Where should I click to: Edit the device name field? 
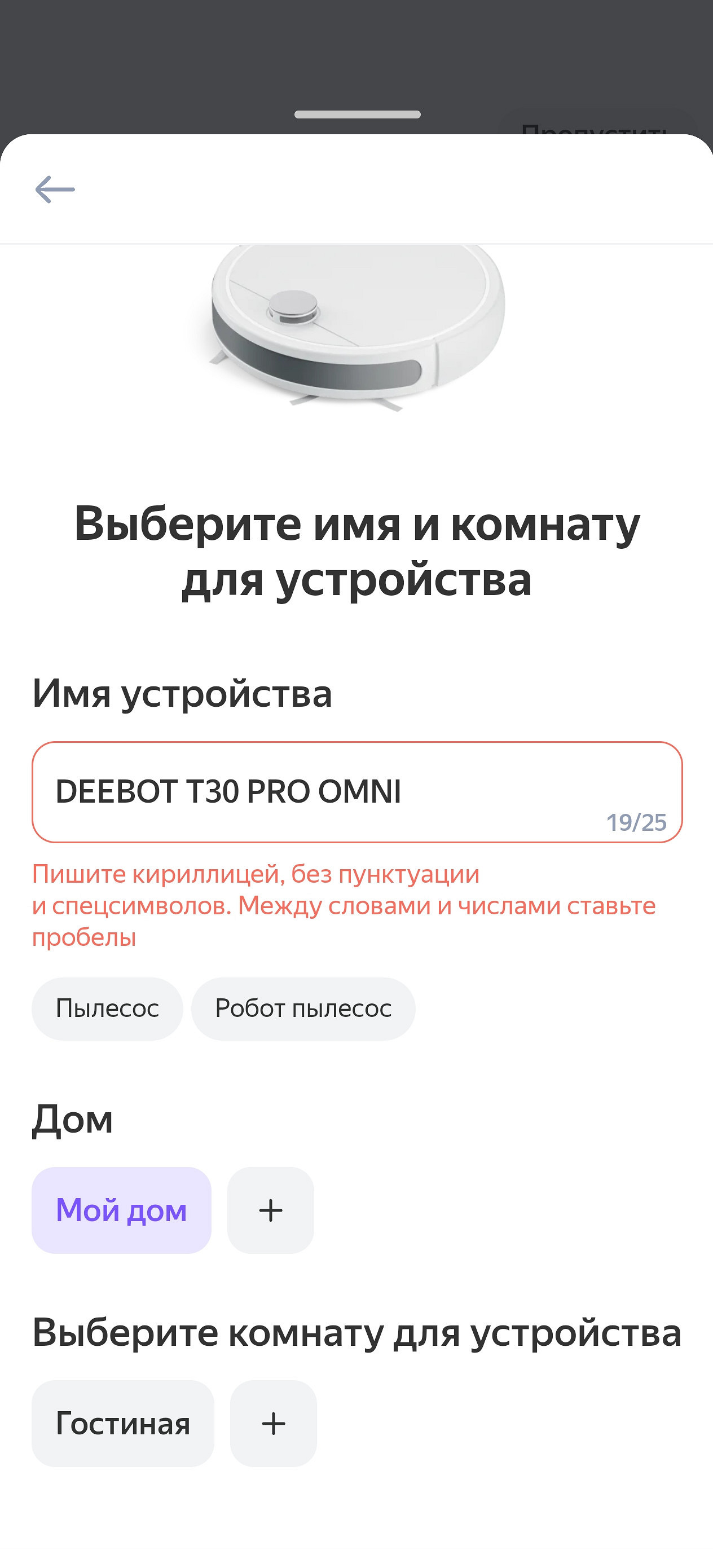pos(356,791)
